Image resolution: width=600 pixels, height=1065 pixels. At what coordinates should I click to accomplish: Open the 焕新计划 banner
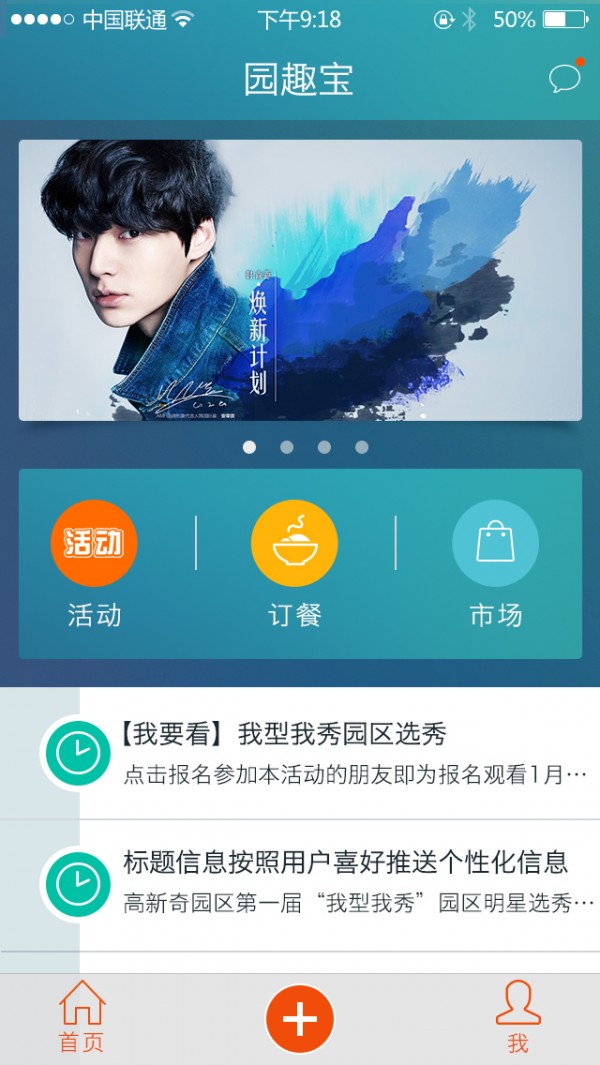300,280
